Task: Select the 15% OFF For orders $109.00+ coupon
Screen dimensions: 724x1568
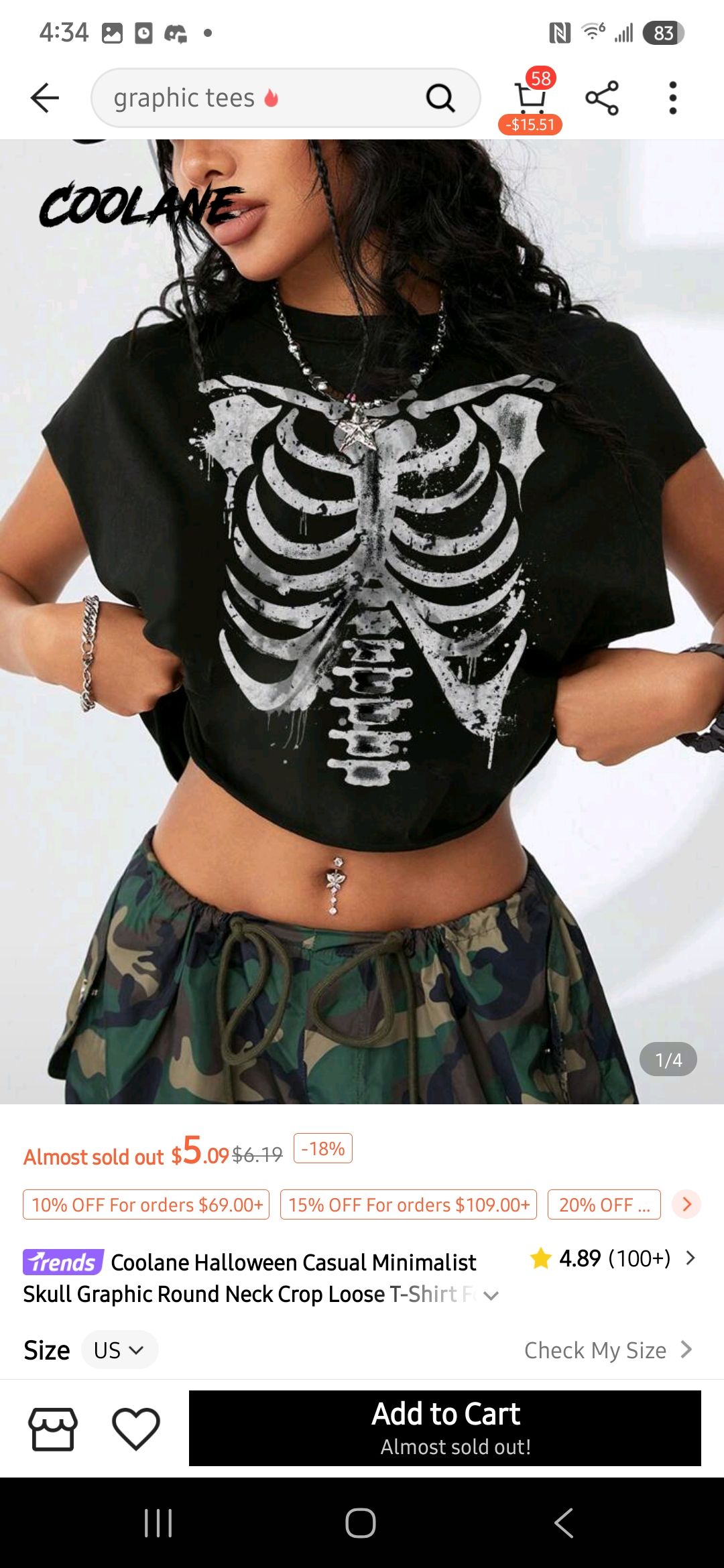Action: (408, 1205)
